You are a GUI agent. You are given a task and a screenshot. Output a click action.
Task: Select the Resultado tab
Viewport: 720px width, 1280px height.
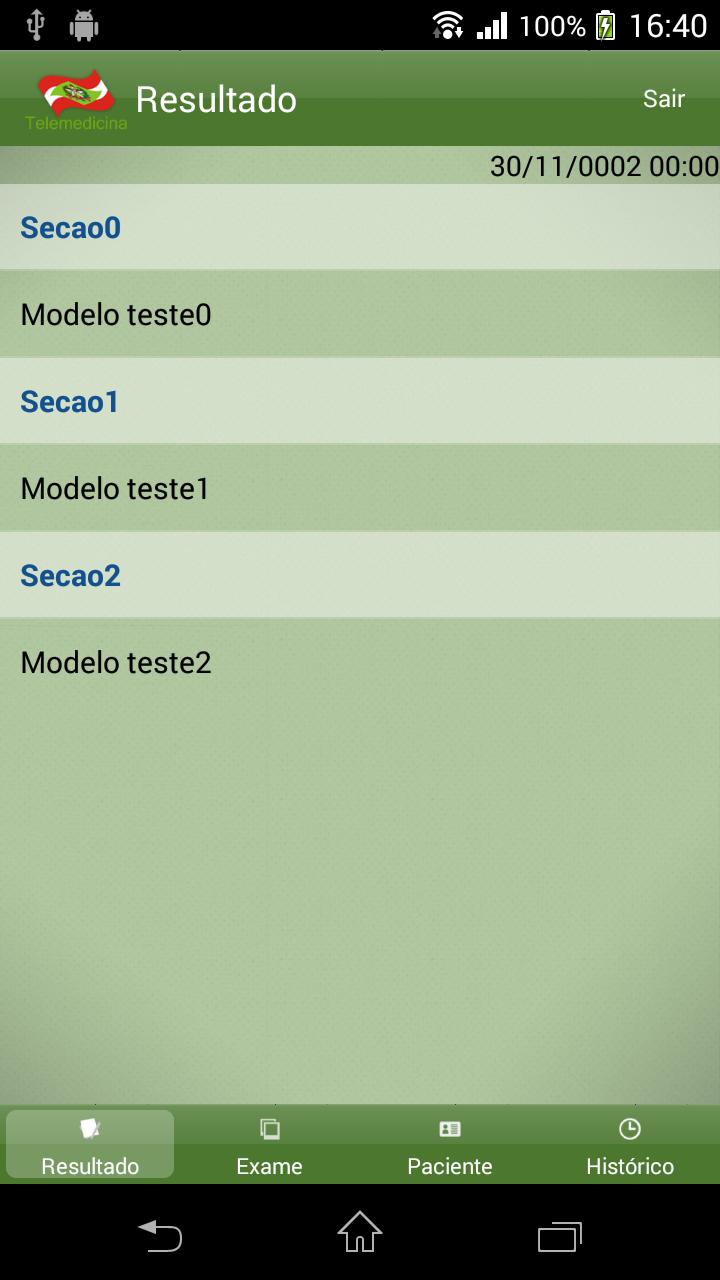coord(90,1145)
